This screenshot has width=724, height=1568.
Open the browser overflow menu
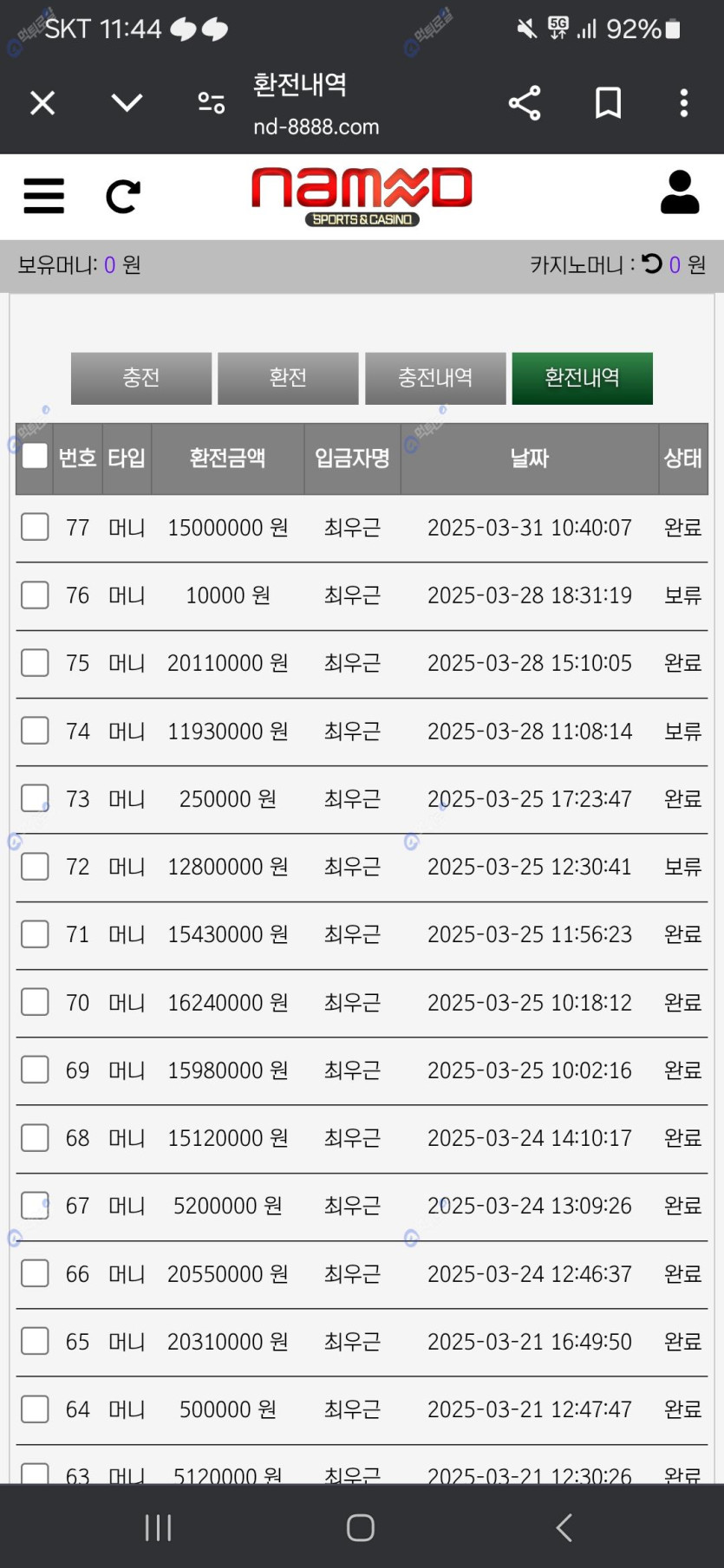[684, 103]
